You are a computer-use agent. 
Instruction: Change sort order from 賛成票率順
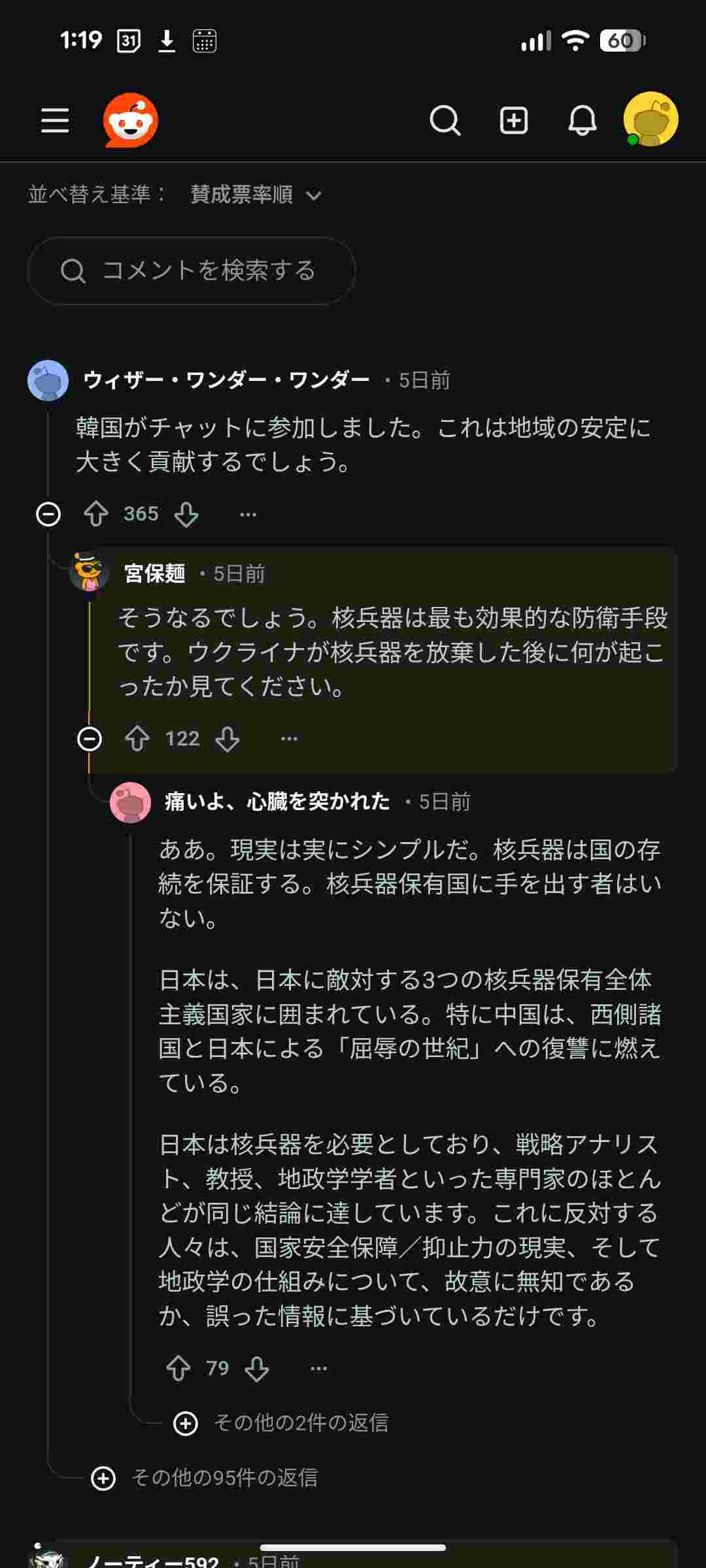tap(255, 195)
